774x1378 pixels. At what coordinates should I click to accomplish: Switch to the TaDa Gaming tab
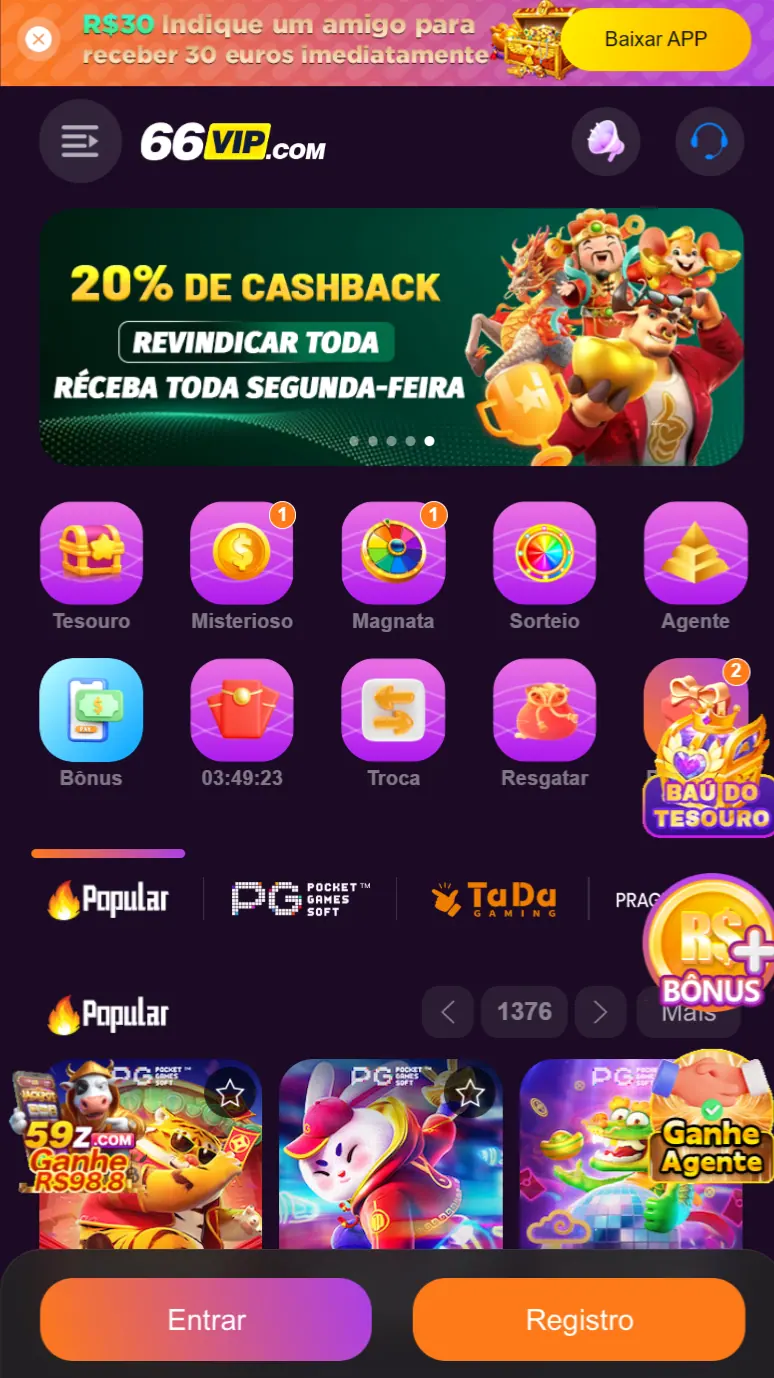[493, 899]
